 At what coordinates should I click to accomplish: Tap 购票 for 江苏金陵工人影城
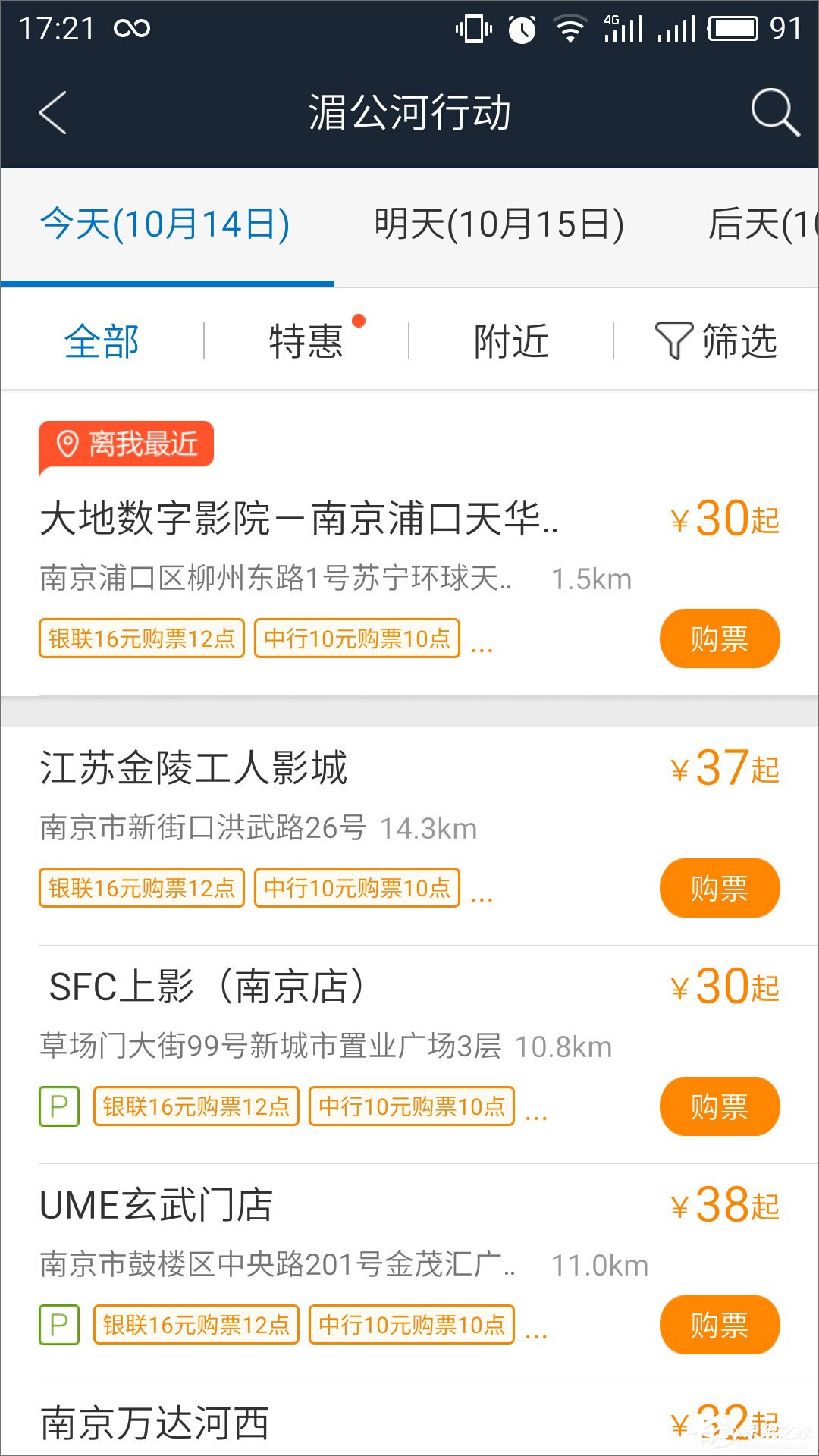tap(719, 888)
